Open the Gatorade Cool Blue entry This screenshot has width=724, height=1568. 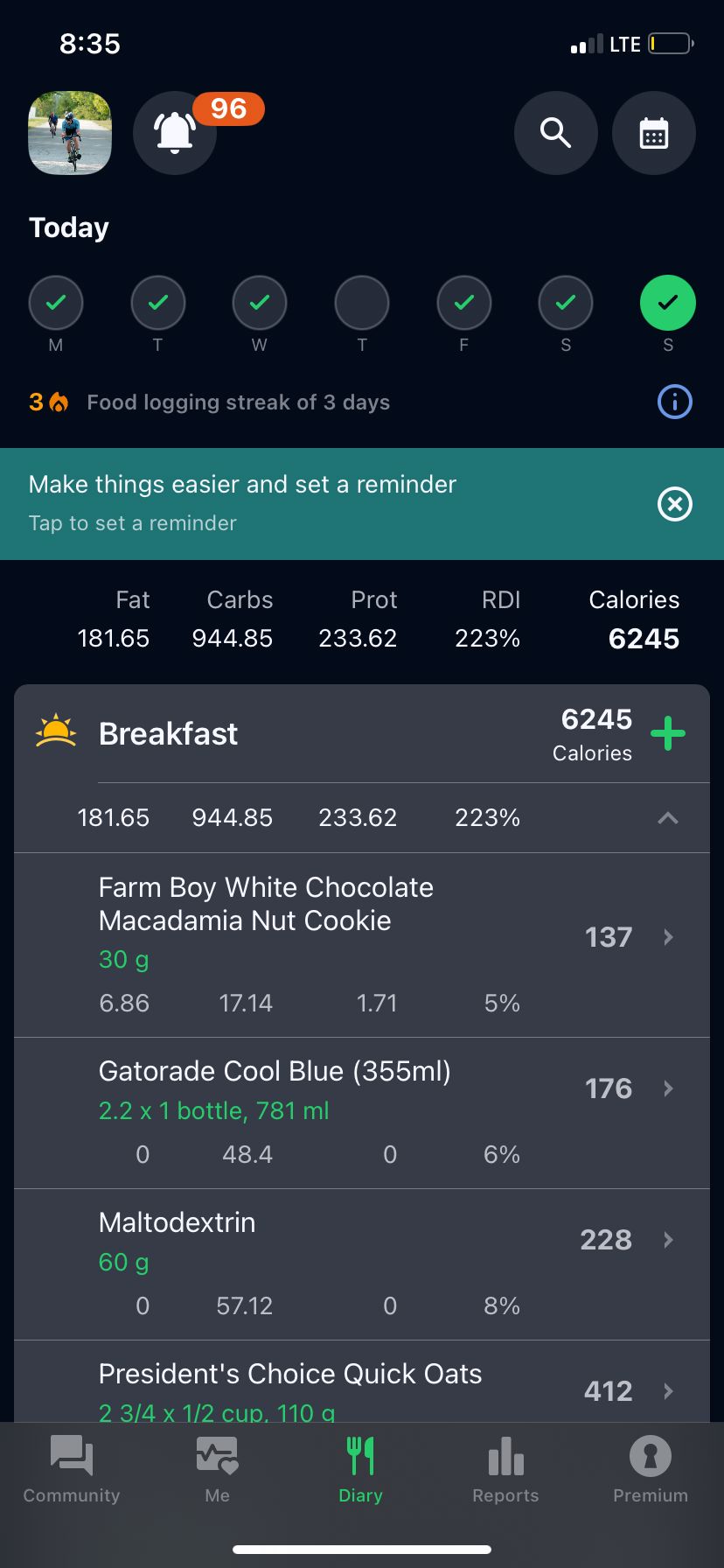pyautogui.click(x=362, y=1113)
